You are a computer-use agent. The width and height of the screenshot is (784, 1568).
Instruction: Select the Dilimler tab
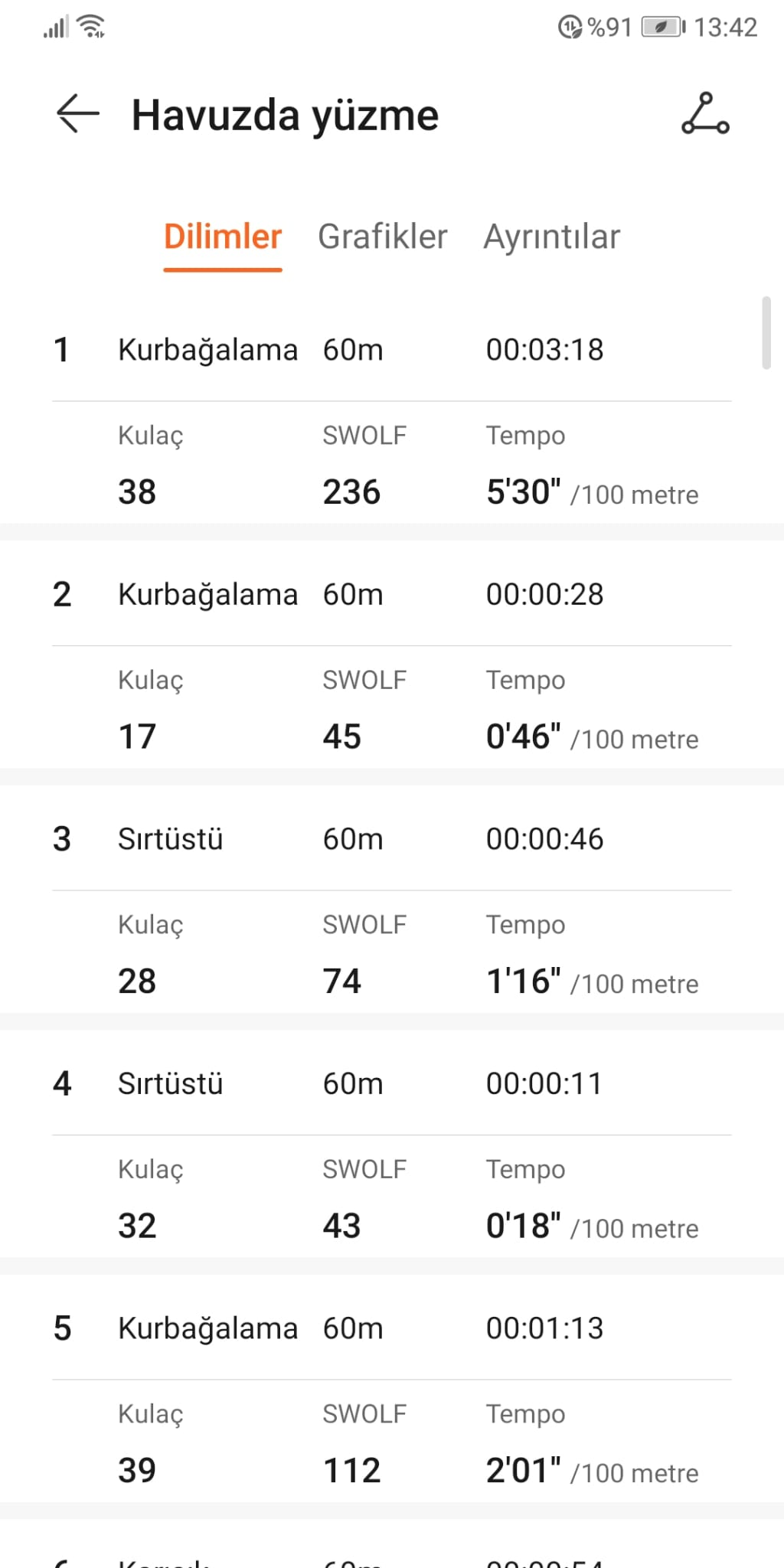(223, 237)
